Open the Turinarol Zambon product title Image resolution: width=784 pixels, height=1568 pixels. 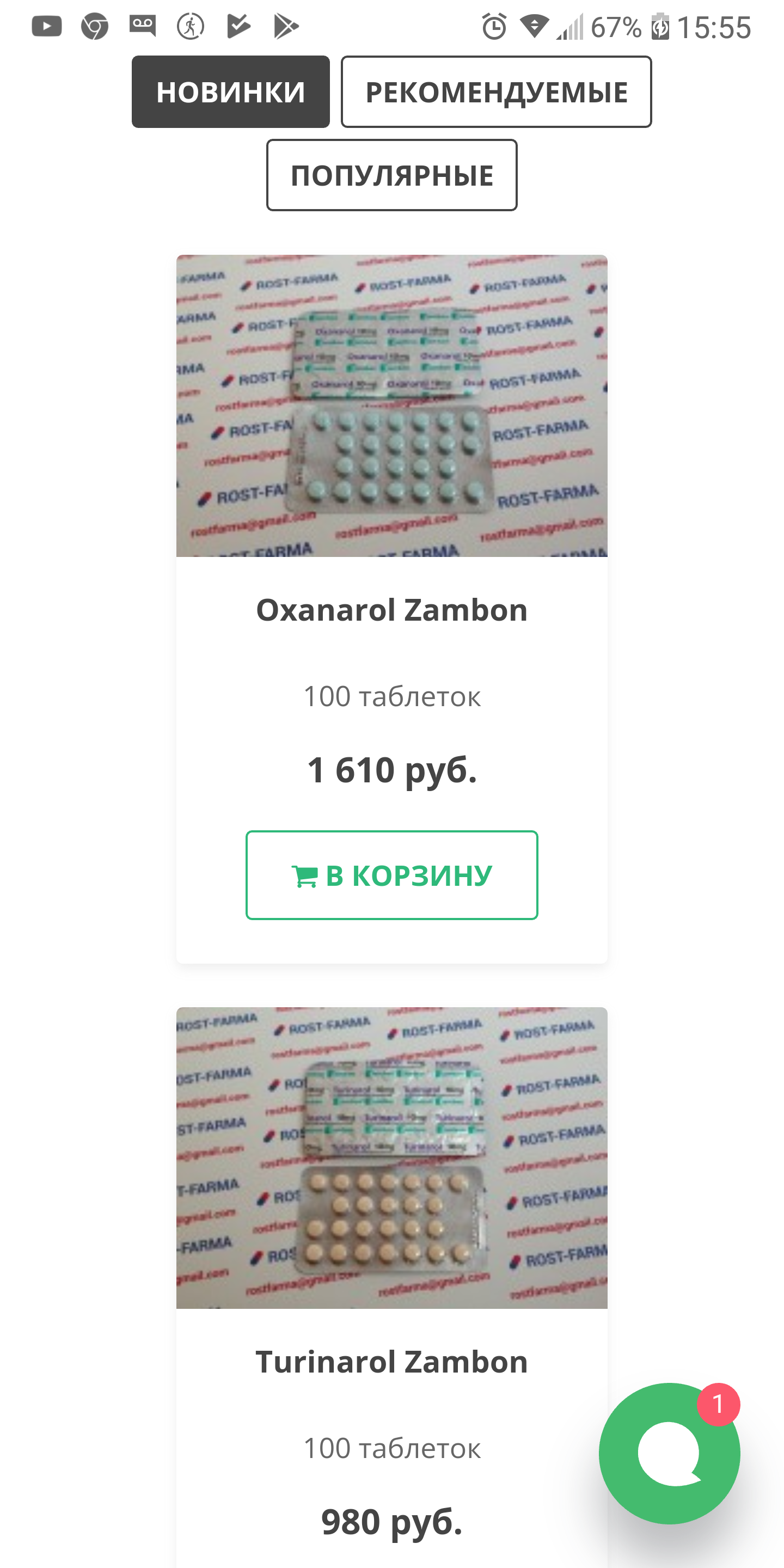(x=391, y=1362)
